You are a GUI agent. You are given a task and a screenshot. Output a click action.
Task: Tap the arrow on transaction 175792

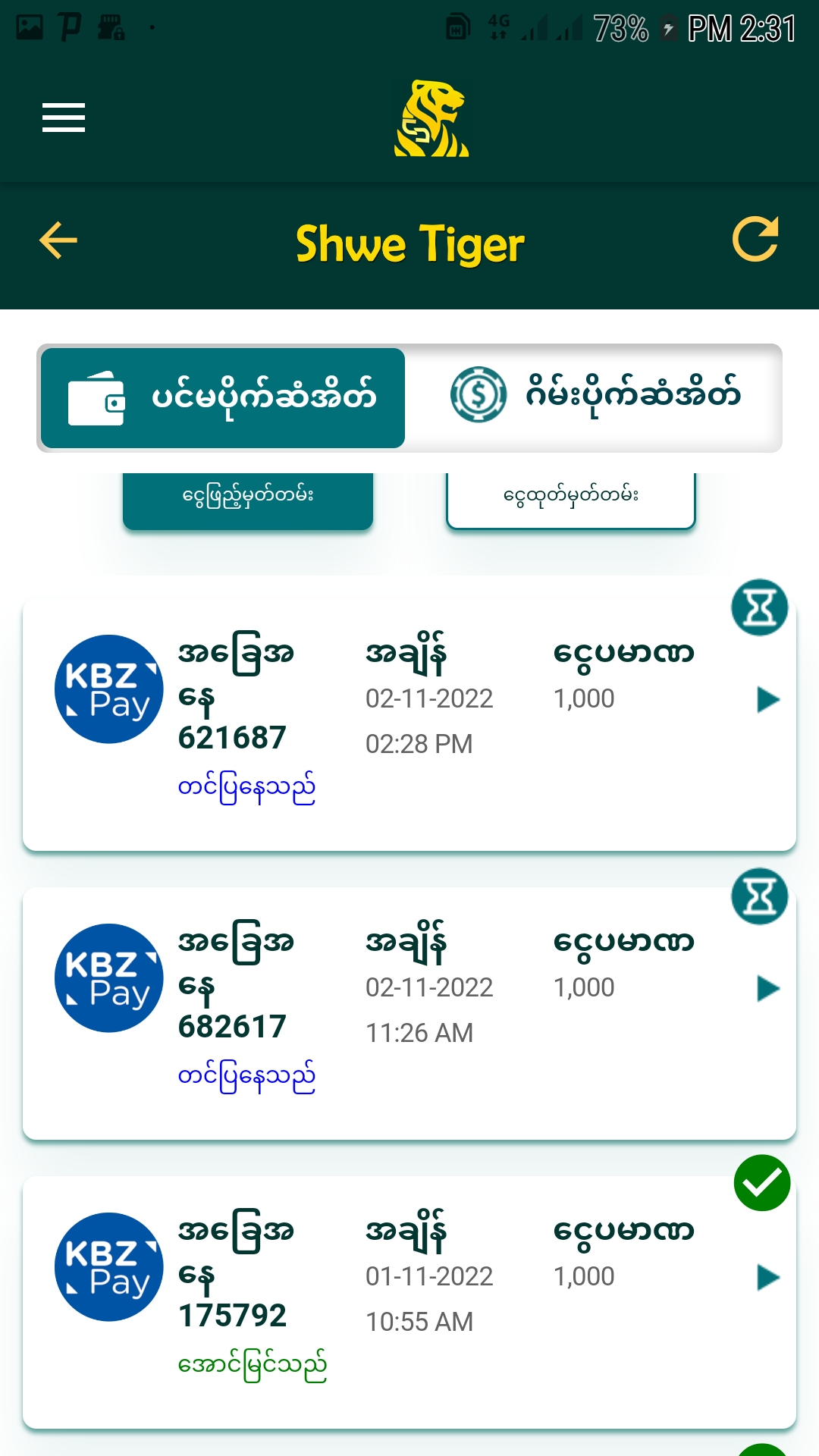(767, 1277)
